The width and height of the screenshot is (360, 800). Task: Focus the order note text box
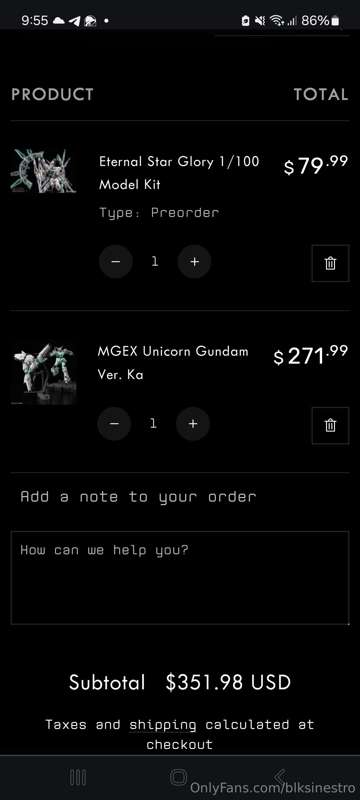180,578
